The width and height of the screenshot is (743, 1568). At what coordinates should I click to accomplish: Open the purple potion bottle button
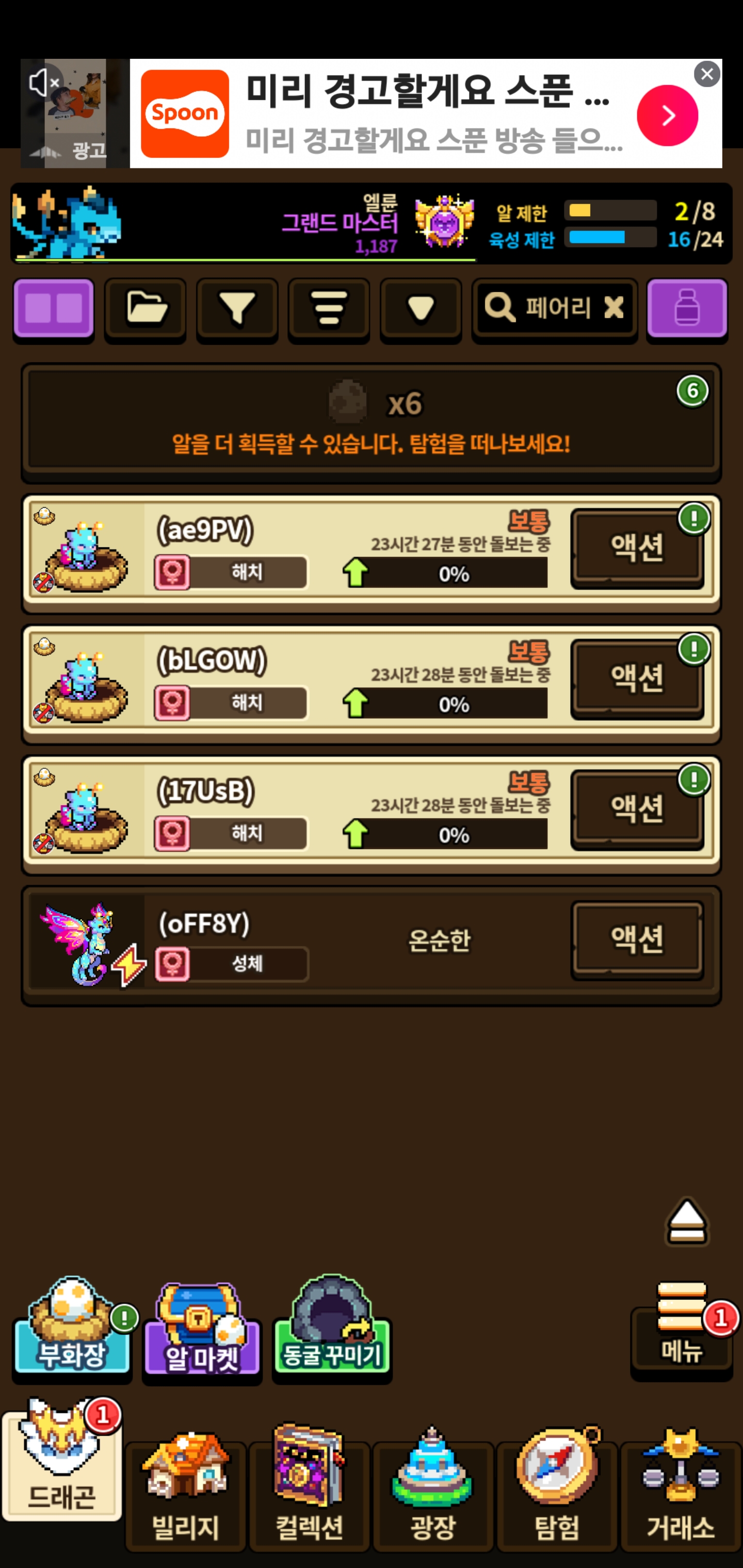pyautogui.click(x=686, y=308)
